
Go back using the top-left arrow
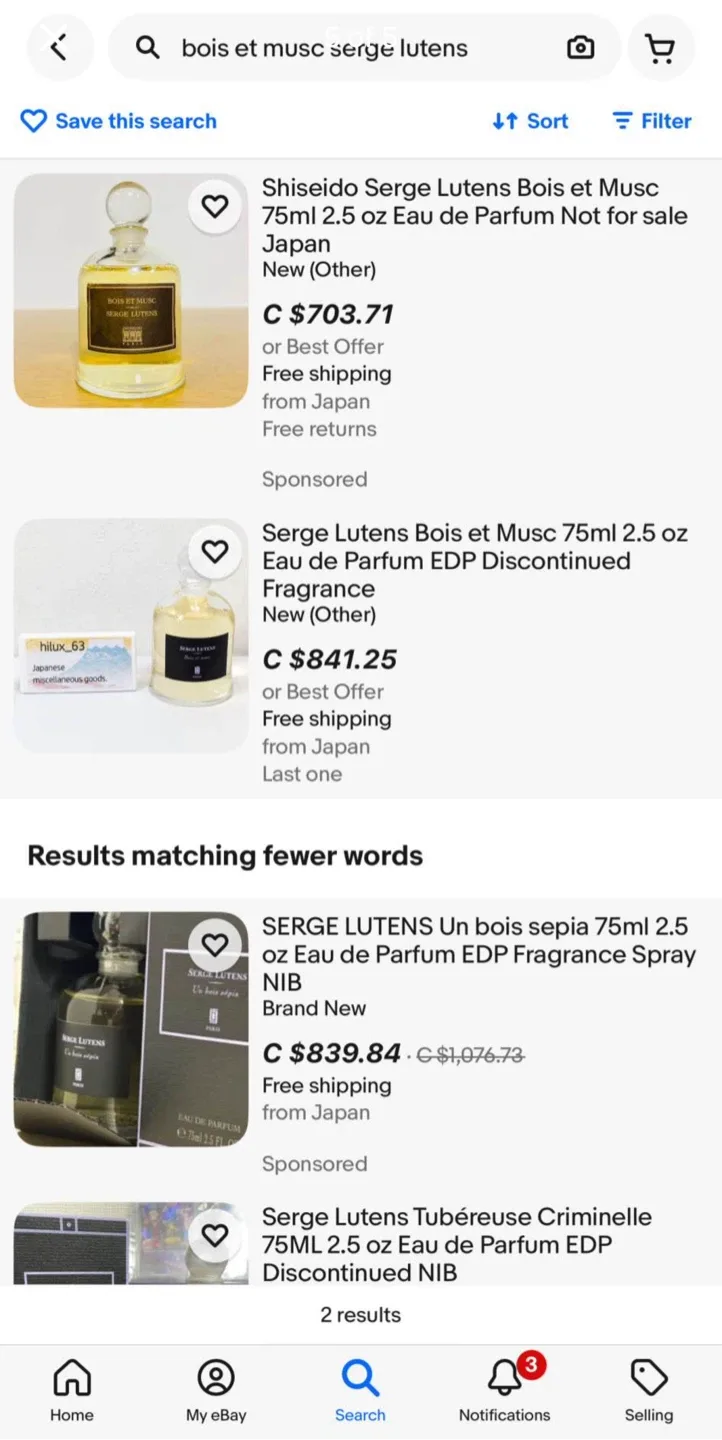pos(60,47)
